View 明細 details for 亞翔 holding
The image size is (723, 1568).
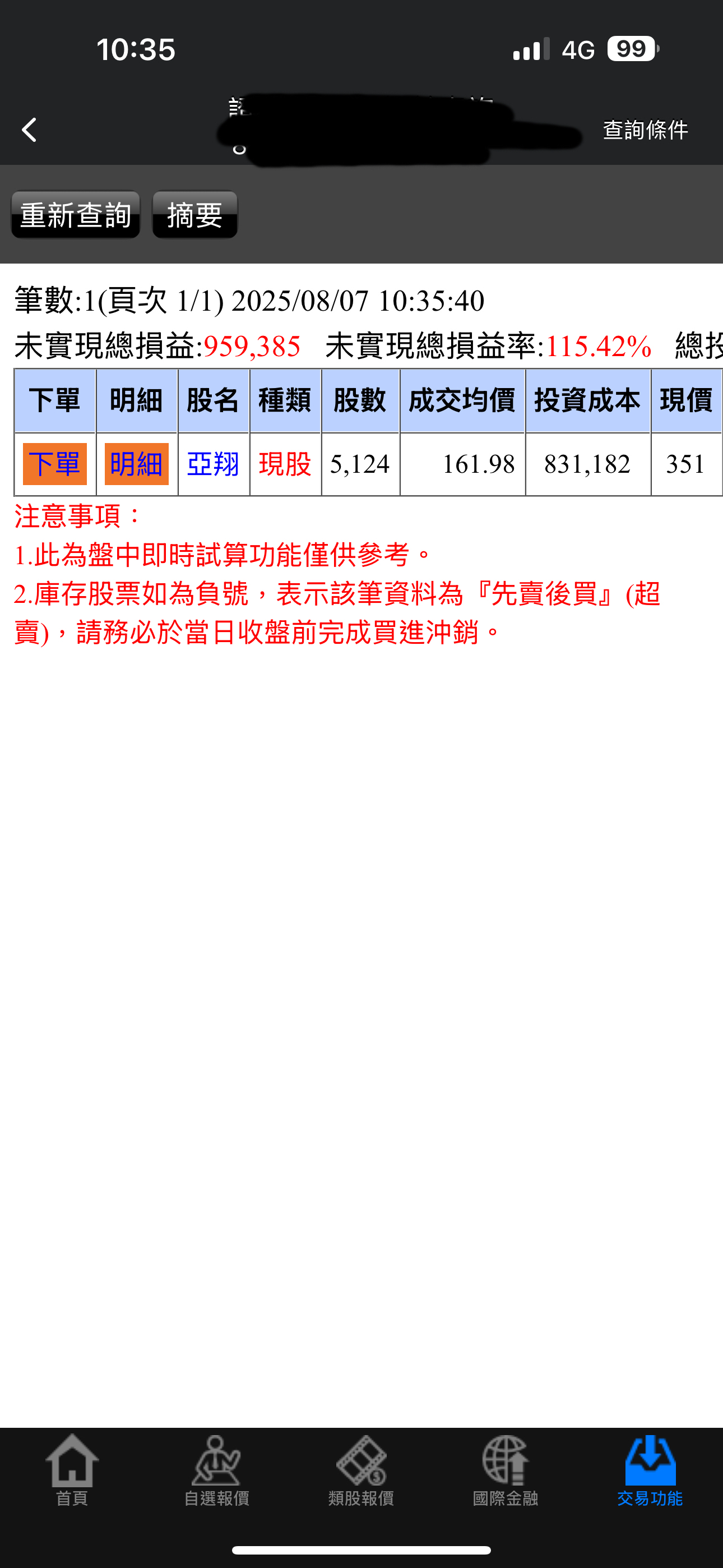coord(136,464)
